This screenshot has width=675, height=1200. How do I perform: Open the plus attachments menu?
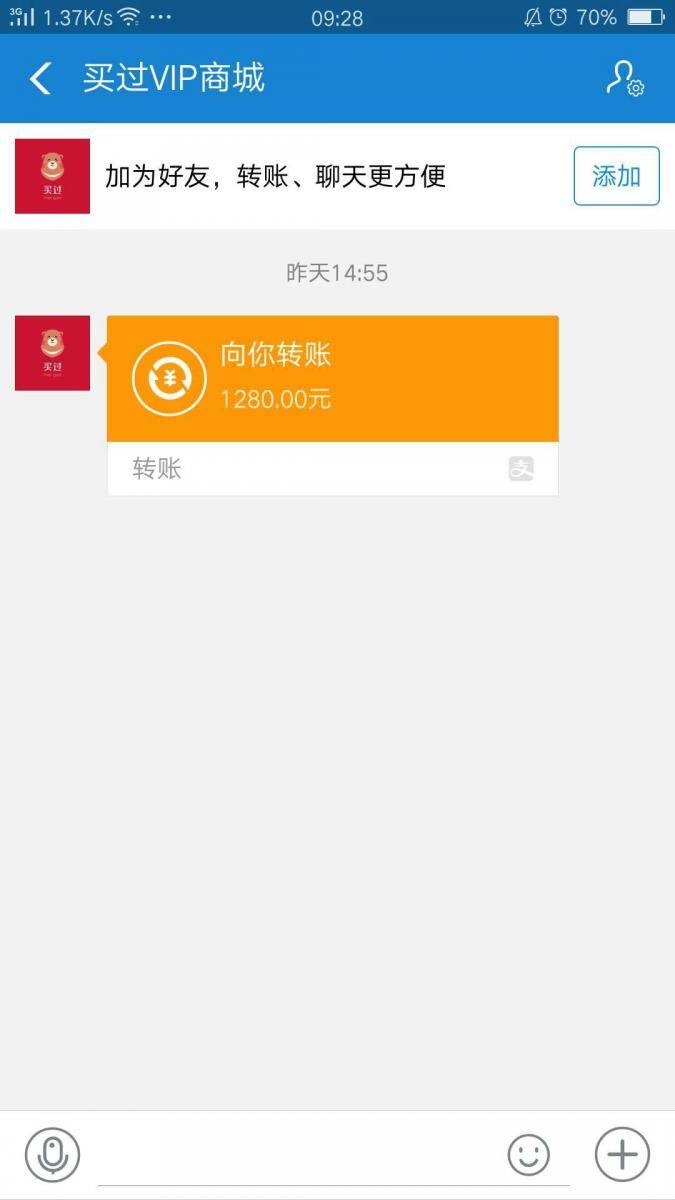click(622, 1155)
